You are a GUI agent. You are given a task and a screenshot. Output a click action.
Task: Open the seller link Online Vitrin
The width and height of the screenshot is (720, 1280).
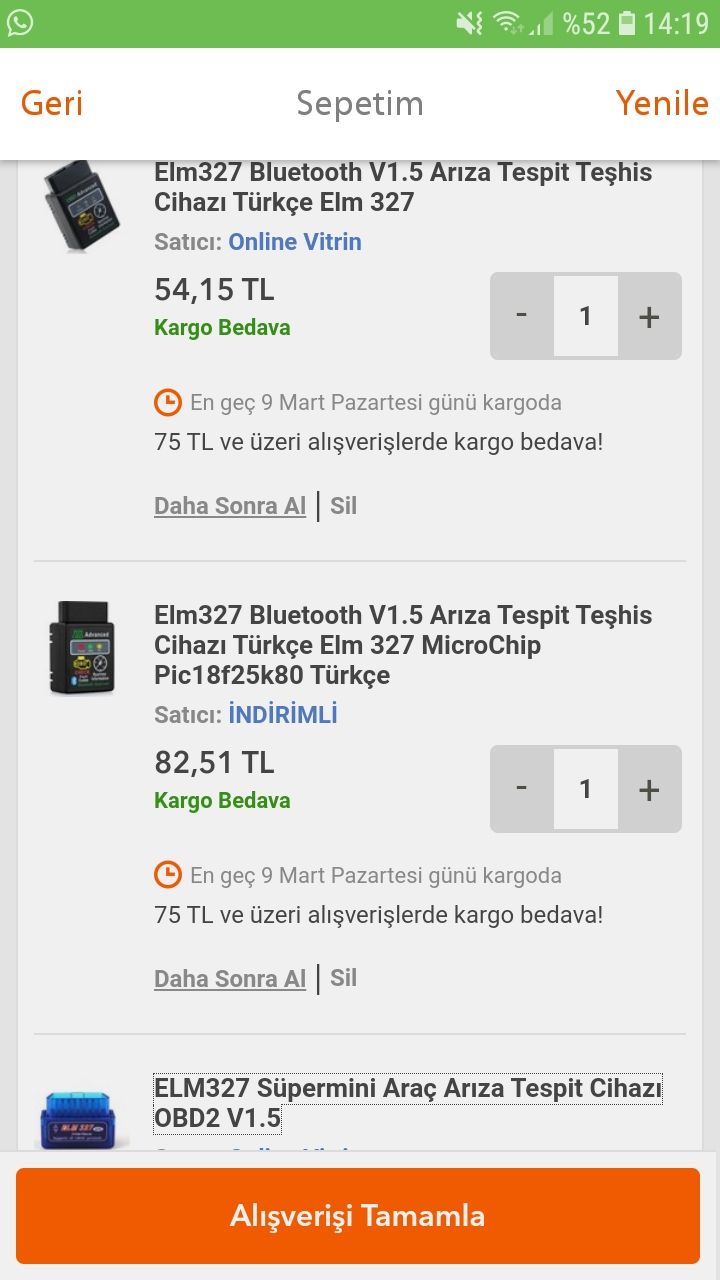pyautogui.click(x=295, y=241)
